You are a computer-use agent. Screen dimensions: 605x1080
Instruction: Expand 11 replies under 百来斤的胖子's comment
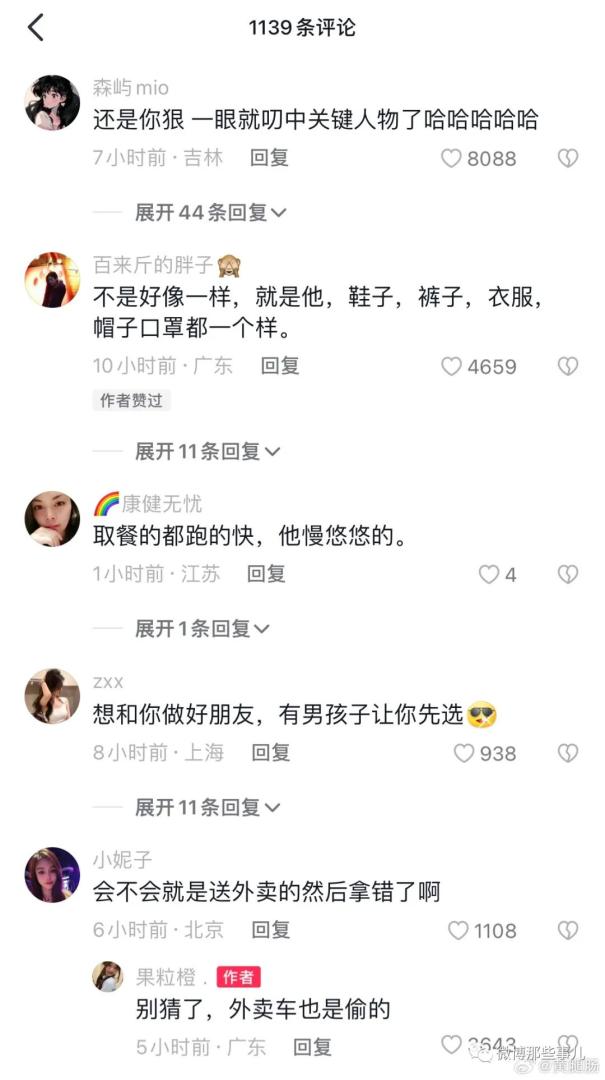coord(208,451)
